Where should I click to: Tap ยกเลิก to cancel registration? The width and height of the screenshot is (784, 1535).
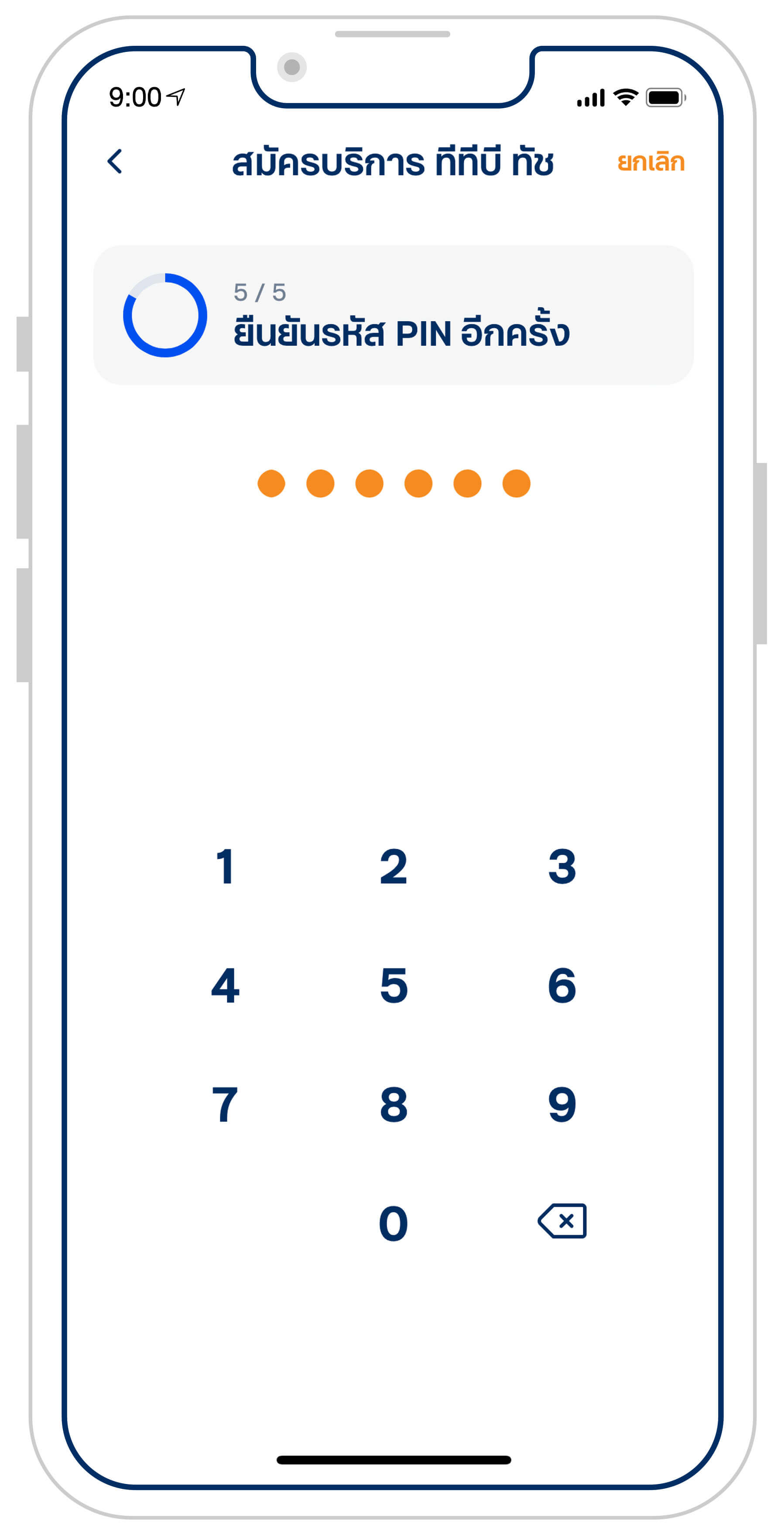tap(650, 162)
